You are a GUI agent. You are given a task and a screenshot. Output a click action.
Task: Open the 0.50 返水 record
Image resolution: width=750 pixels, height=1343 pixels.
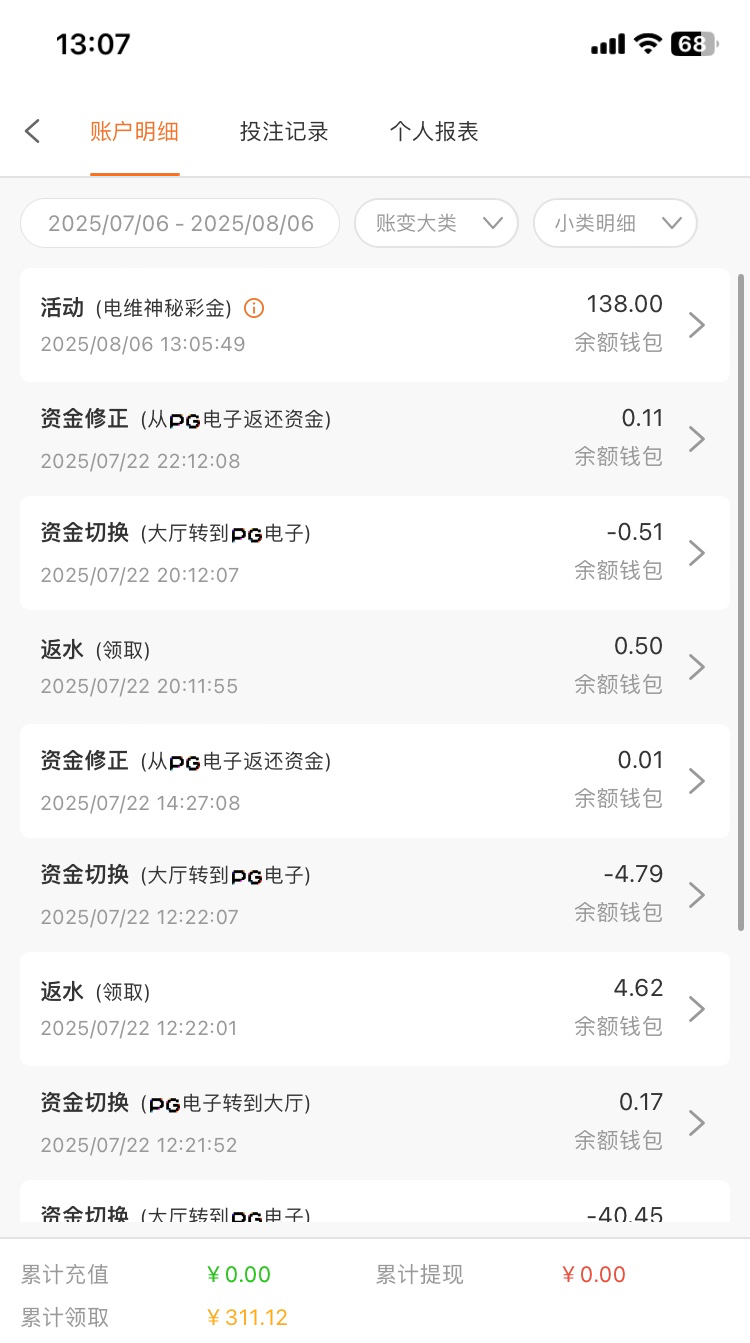[375, 667]
